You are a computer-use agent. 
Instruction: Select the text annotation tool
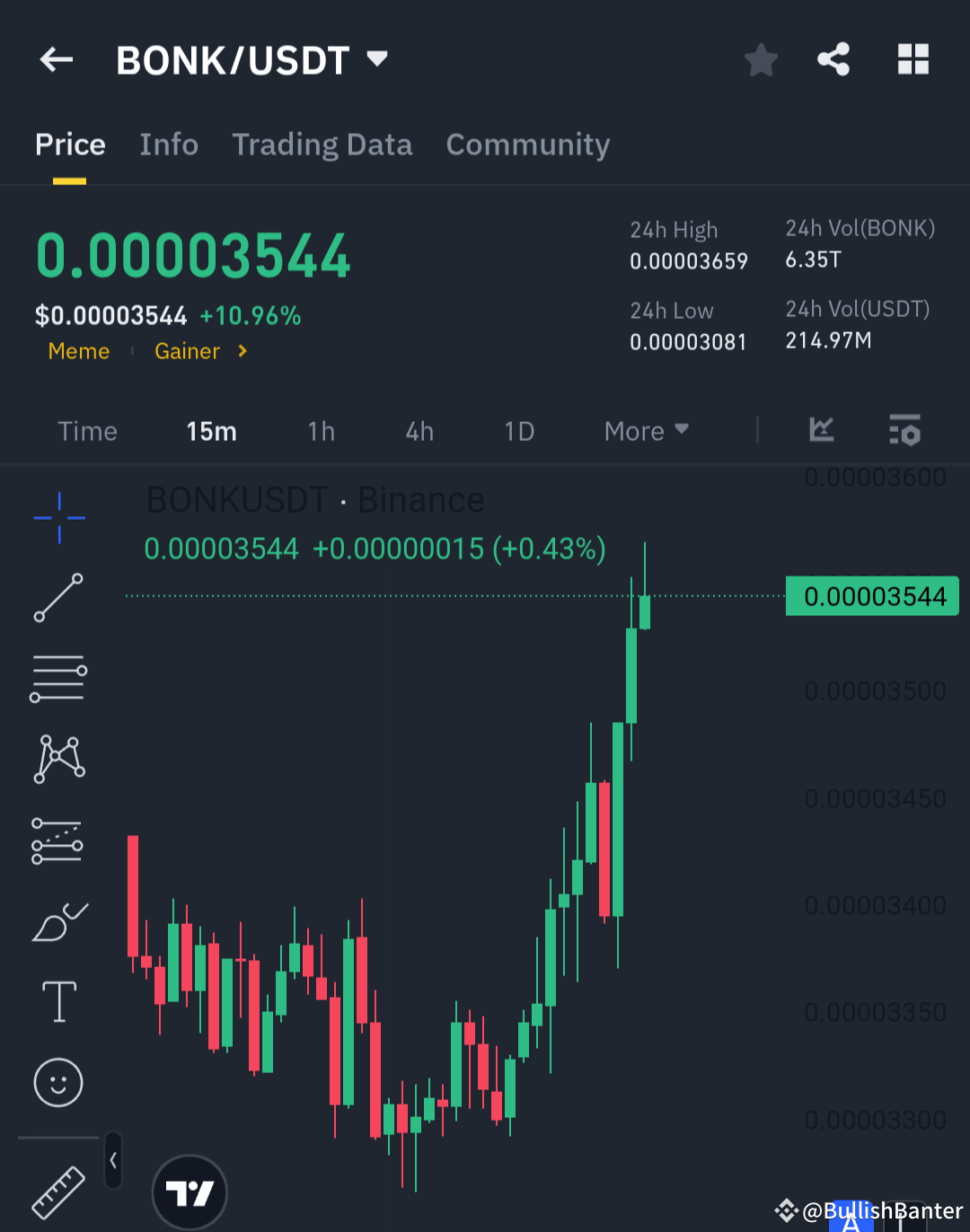pos(57,1001)
